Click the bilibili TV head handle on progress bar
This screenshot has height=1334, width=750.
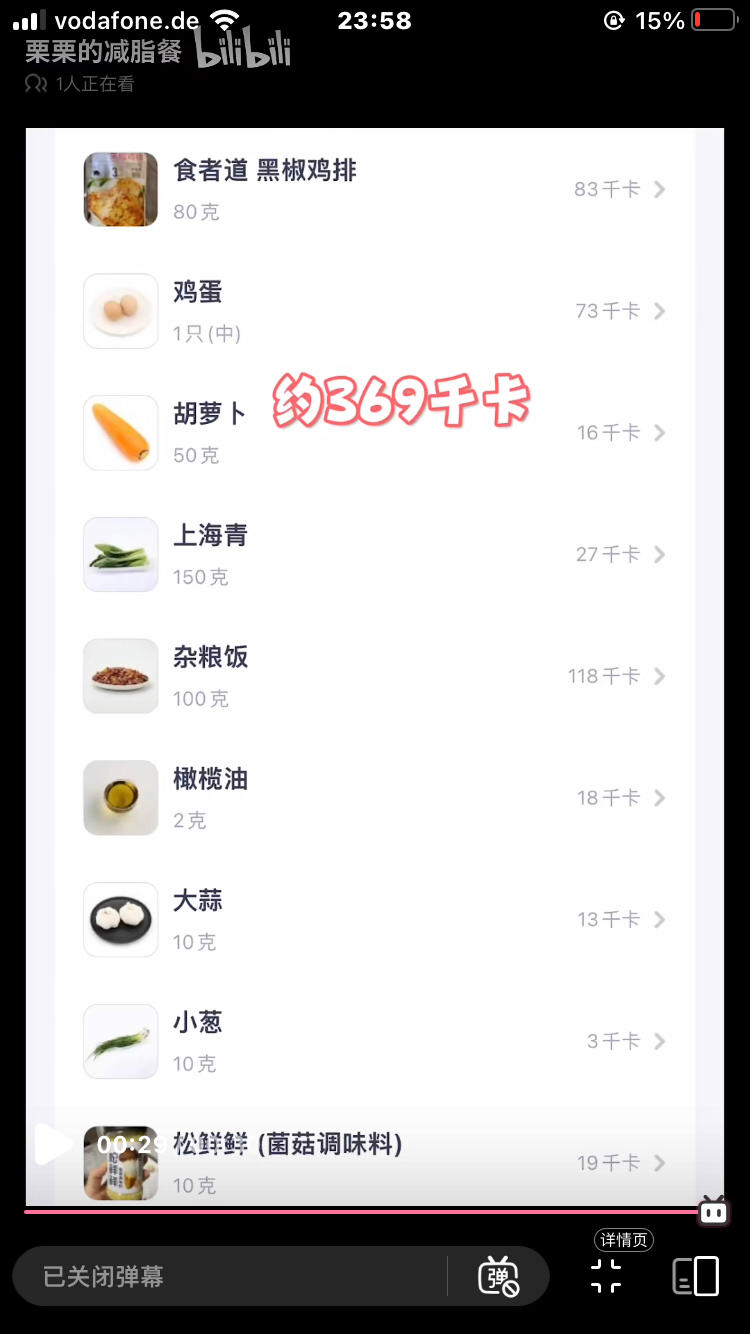(714, 1211)
